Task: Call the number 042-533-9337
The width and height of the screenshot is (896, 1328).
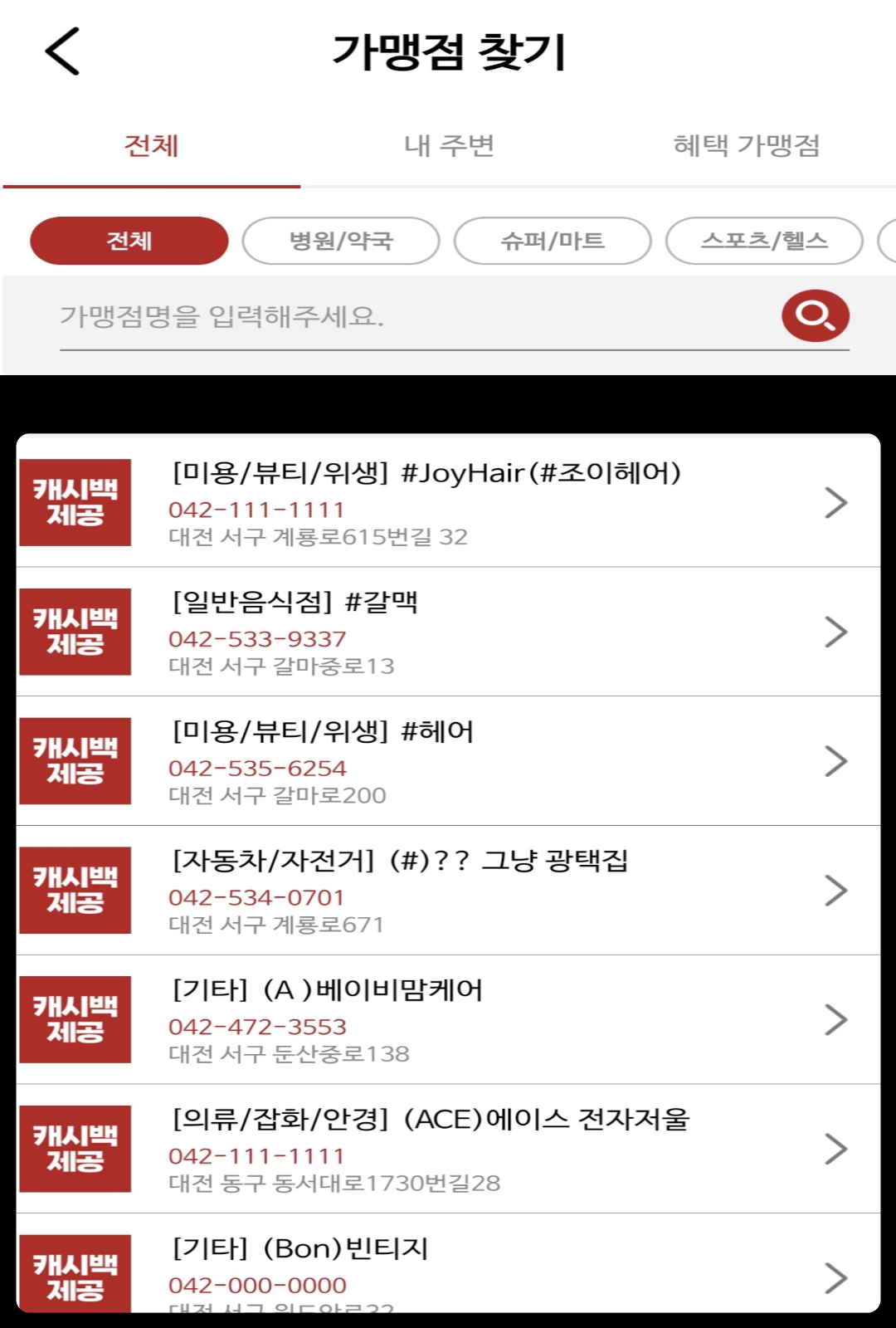Action: point(257,638)
